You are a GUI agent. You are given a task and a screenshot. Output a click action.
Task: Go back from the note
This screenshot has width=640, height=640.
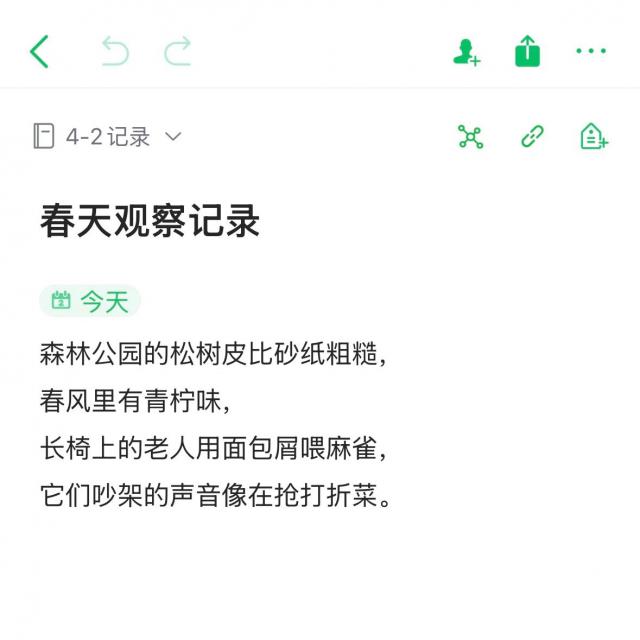(39, 51)
